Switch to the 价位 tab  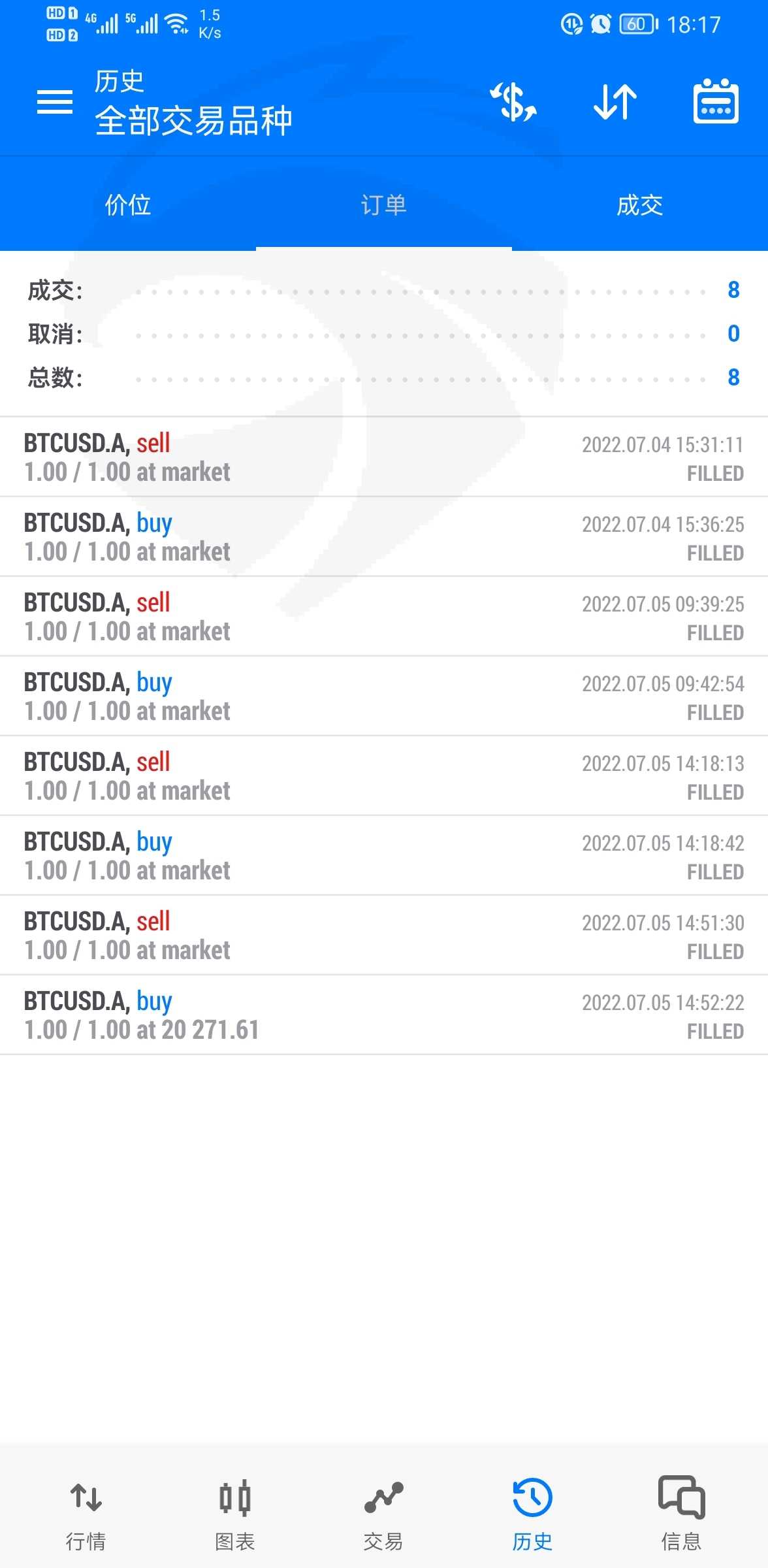(128, 205)
